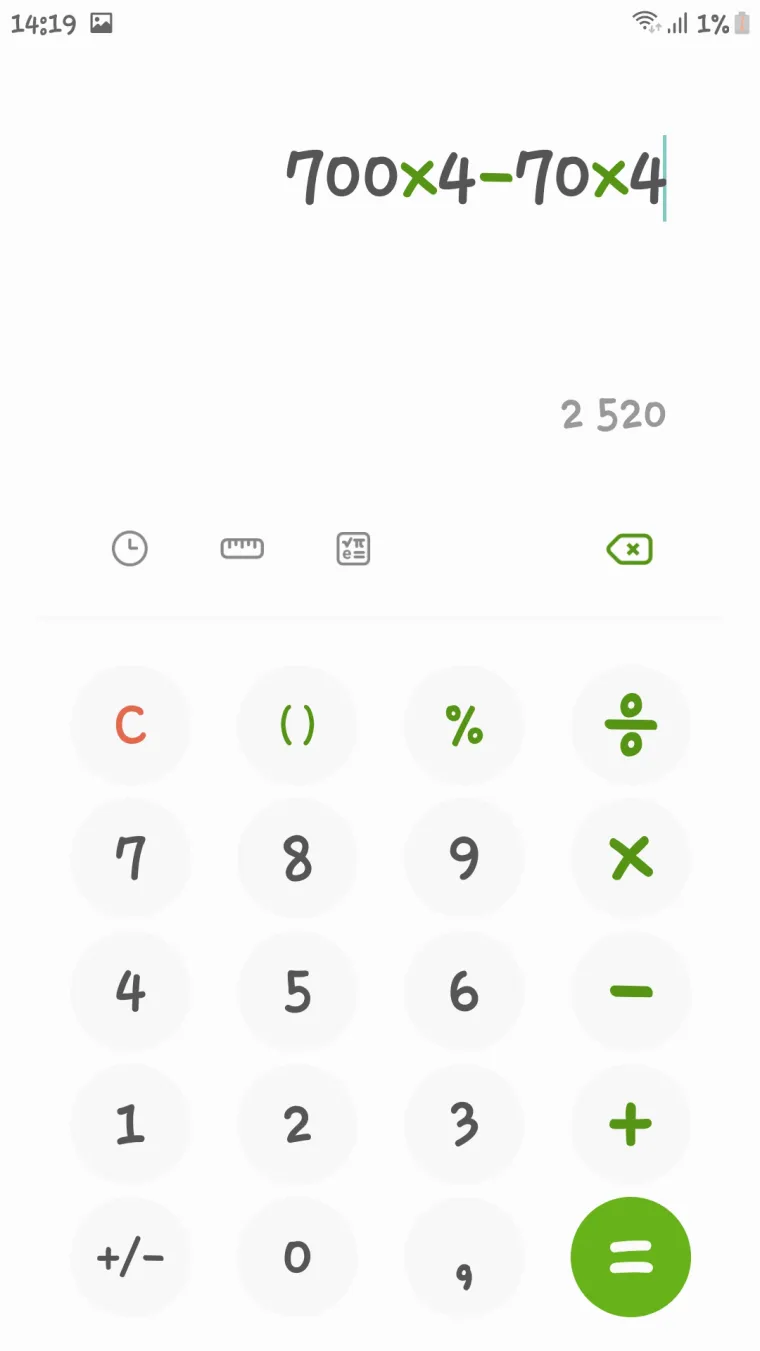Switch to scientific calculator mode
Screen dimensions: 760x1351
click(x=353, y=548)
